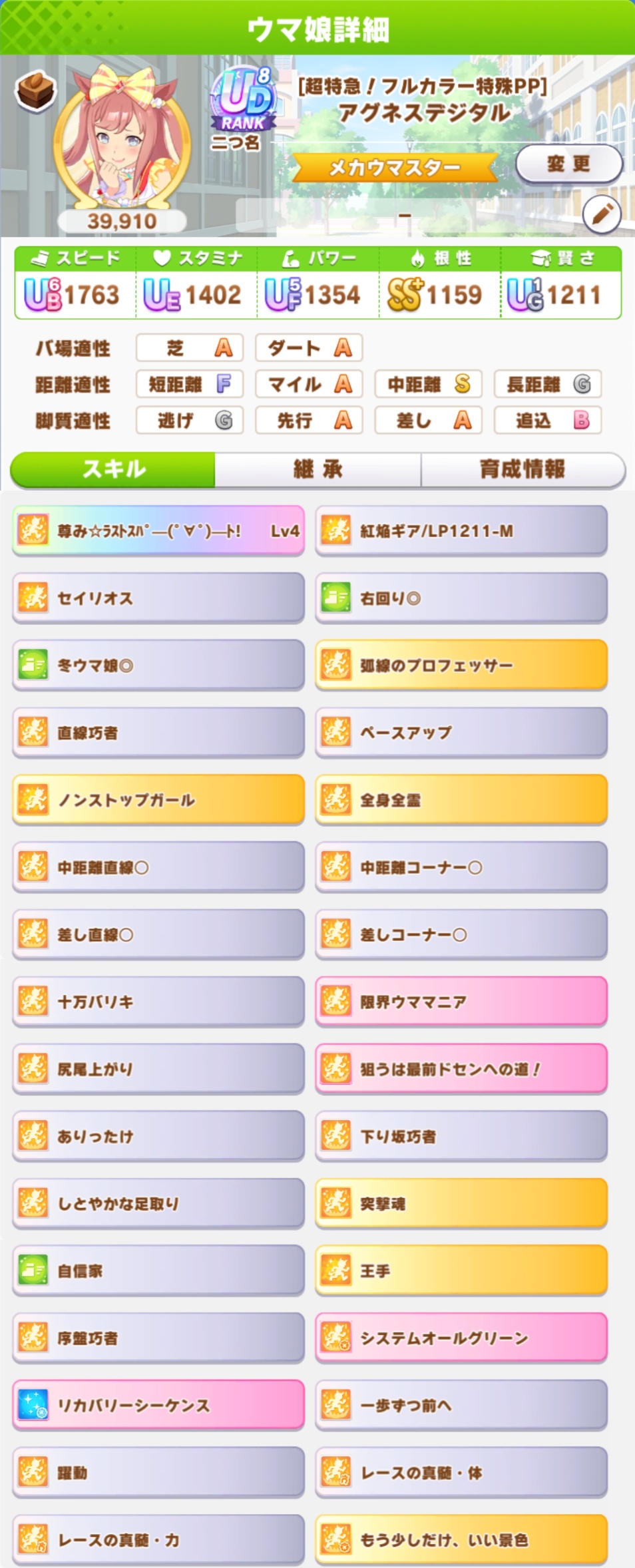This screenshot has width=635, height=1568.
Task: Tap the 冬ウマ娘◎ skill
Action: point(158,665)
